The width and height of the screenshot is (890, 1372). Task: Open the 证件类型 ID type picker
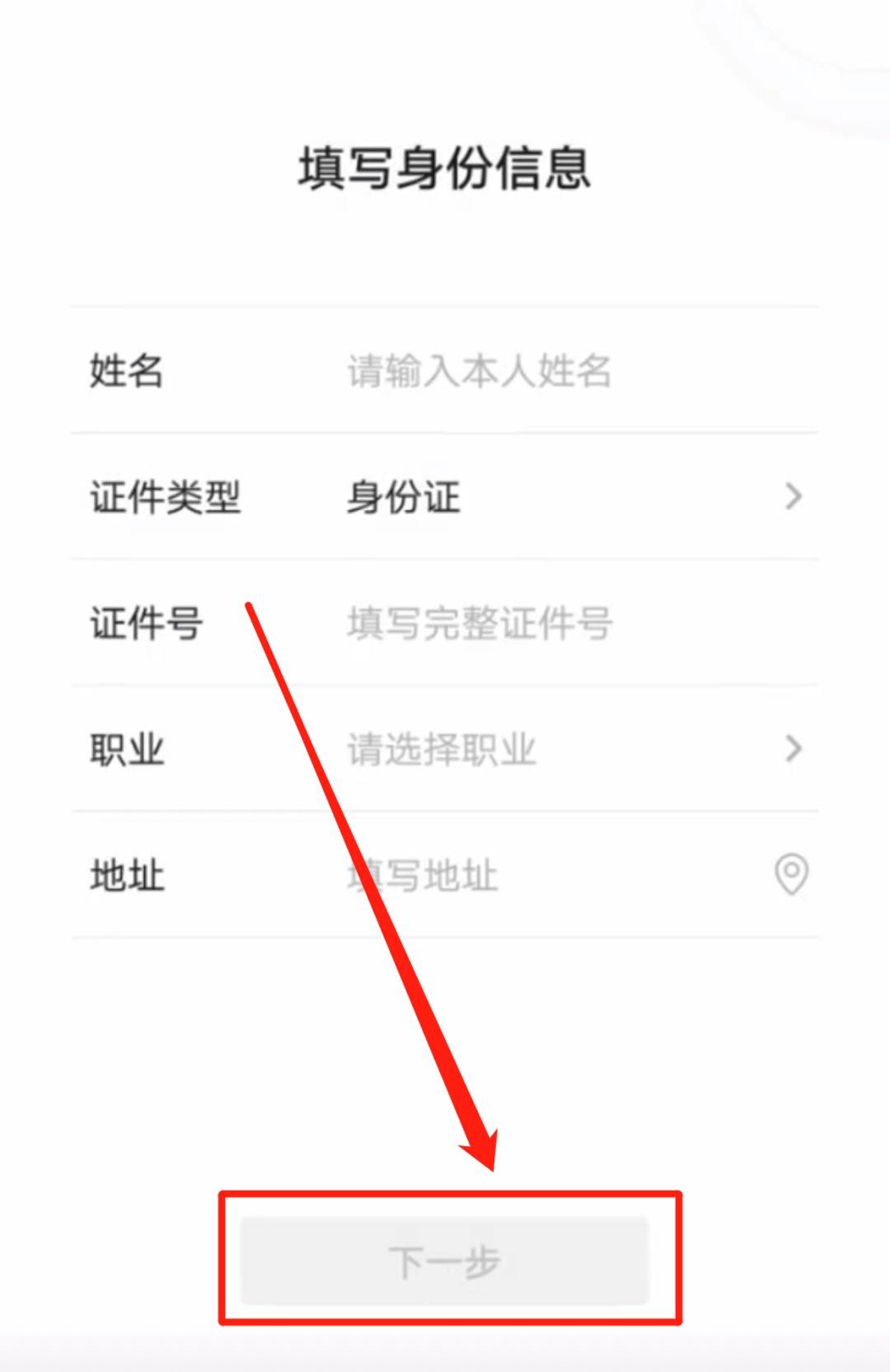tap(569, 497)
